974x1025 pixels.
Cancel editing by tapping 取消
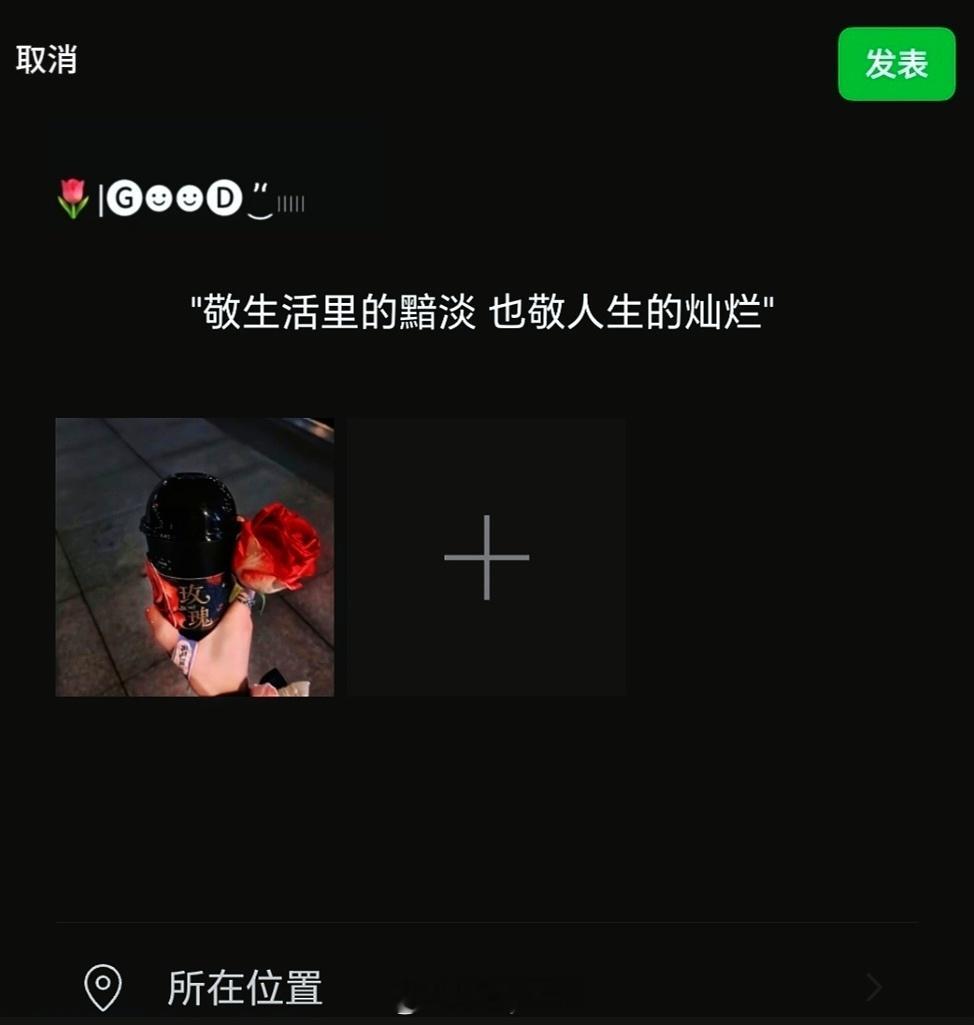click(x=47, y=60)
